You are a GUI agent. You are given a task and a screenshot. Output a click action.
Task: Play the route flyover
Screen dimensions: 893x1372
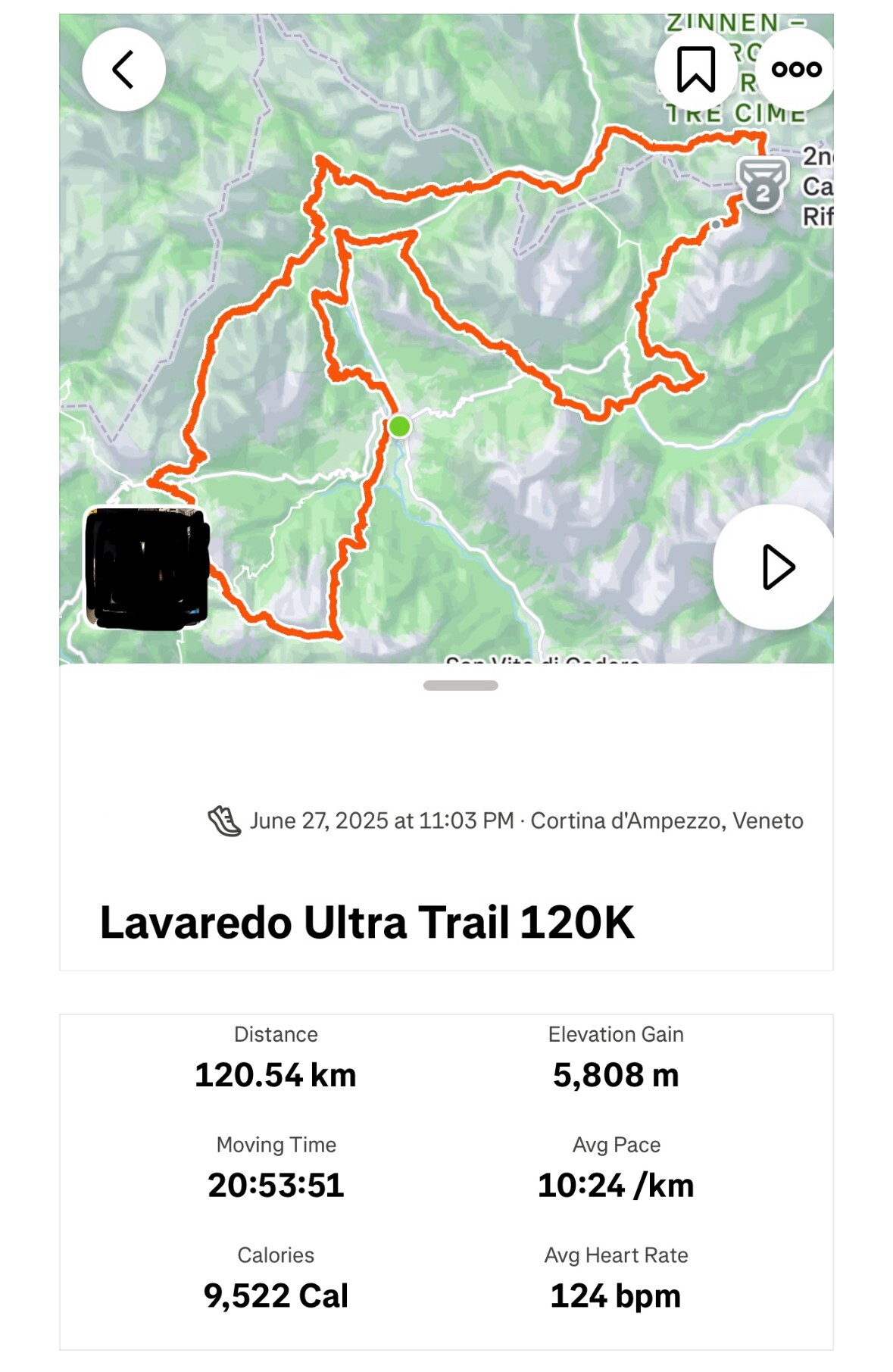(x=776, y=567)
